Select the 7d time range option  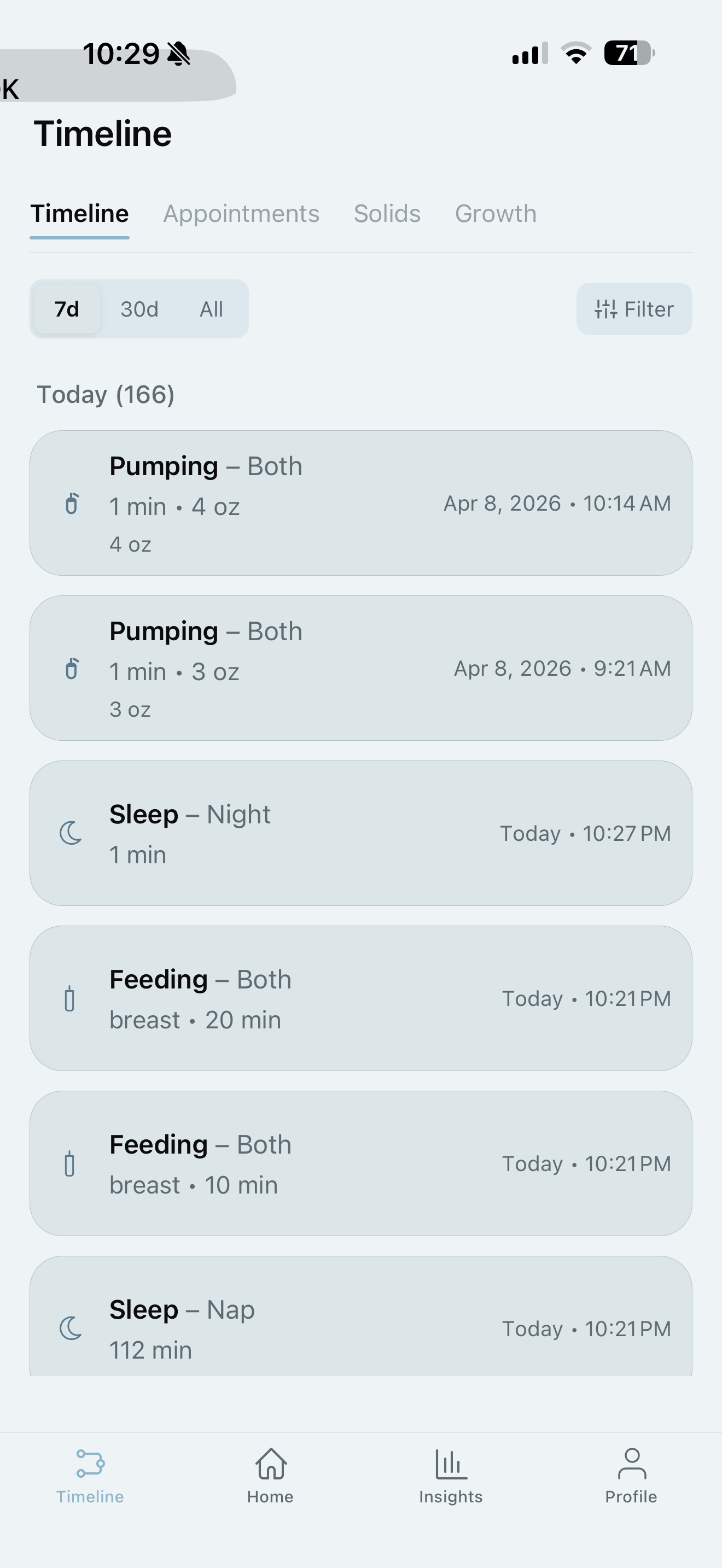click(66, 308)
